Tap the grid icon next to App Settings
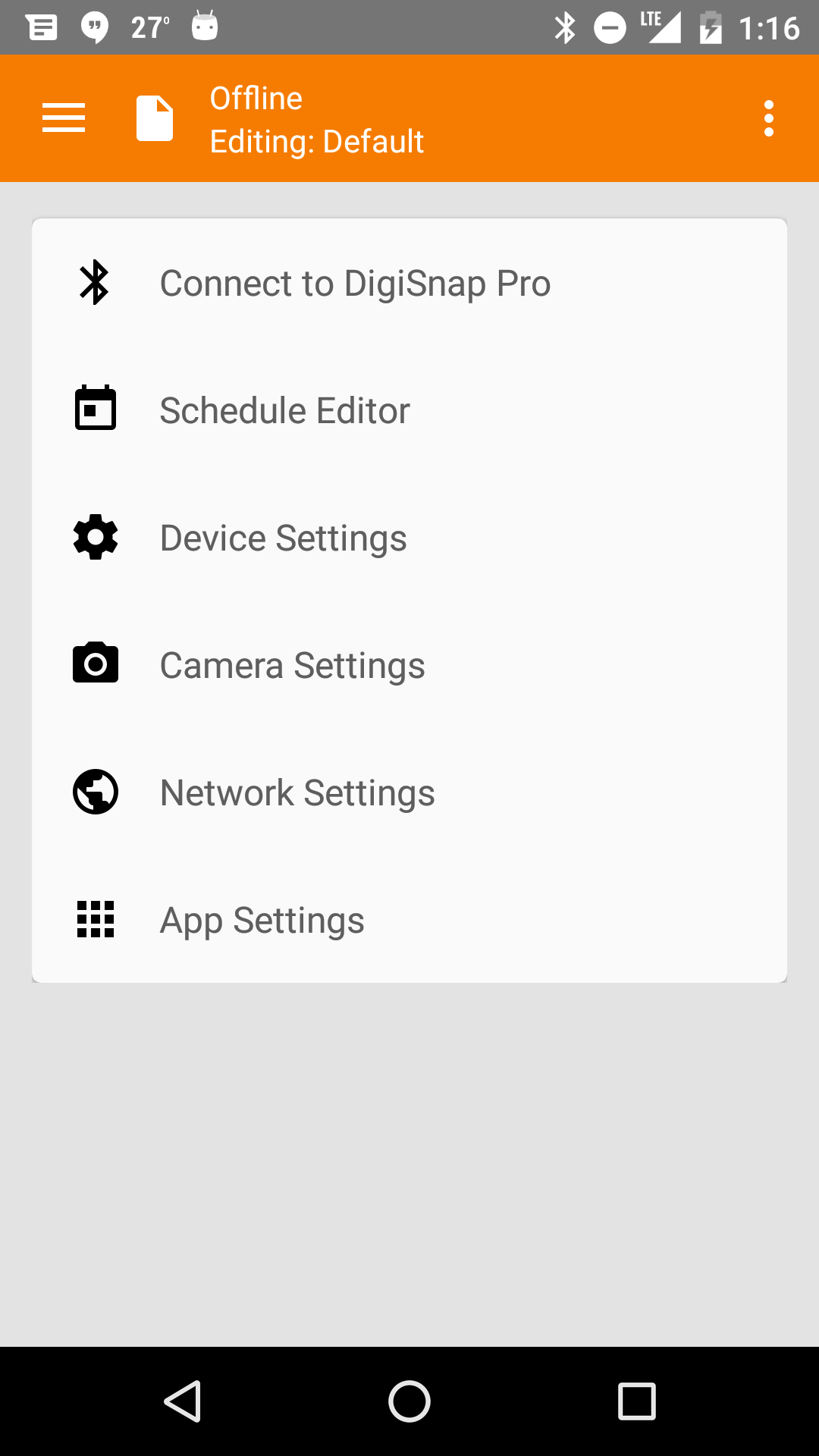 pos(96,919)
